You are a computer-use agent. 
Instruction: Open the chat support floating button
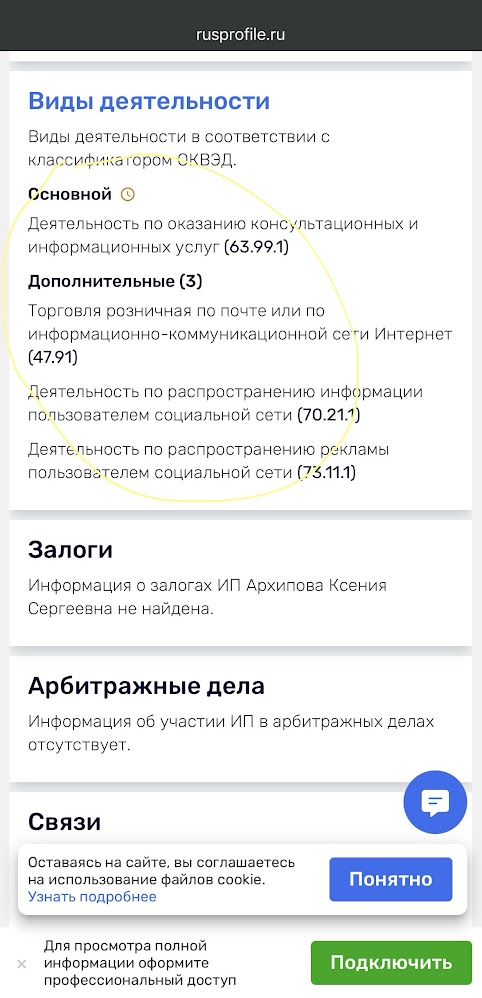pos(436,802)
